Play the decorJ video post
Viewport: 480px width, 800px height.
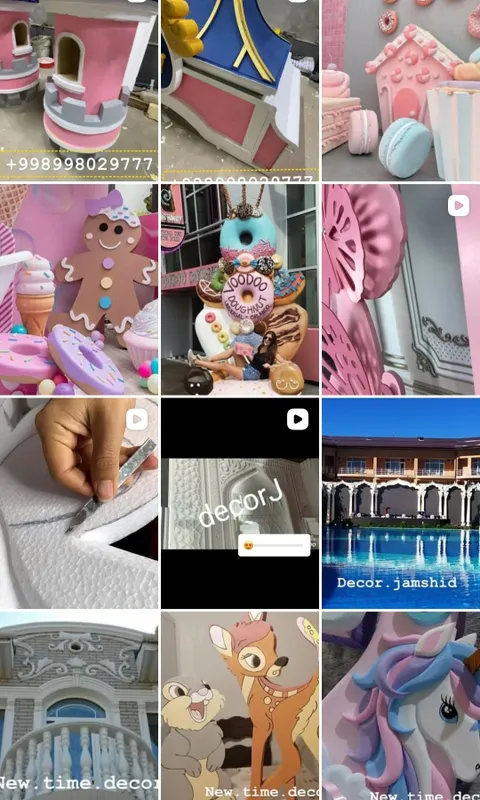click(240, 504)
